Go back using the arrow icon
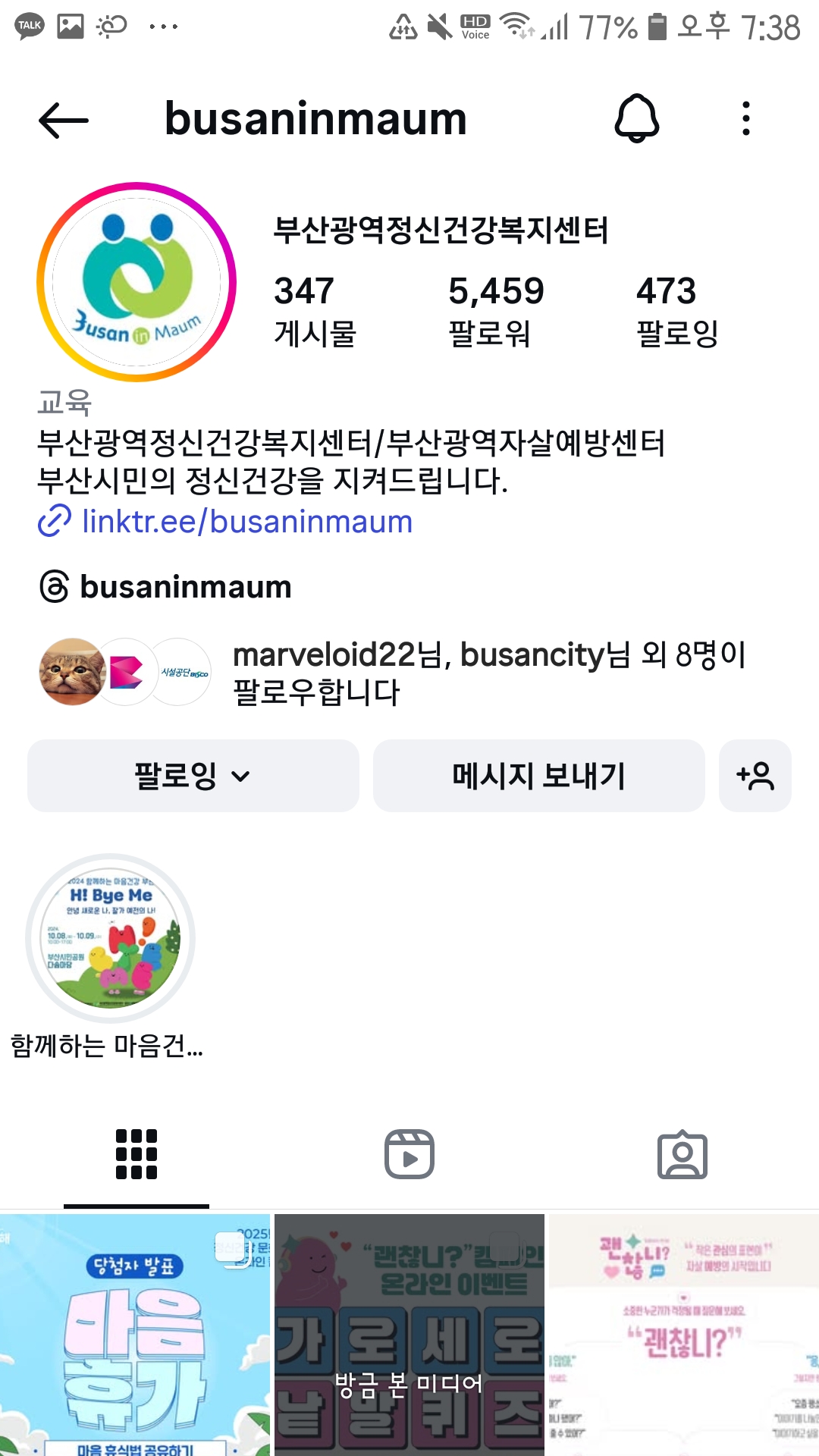Screen dimensions: 819x1456 coord(64,120)
